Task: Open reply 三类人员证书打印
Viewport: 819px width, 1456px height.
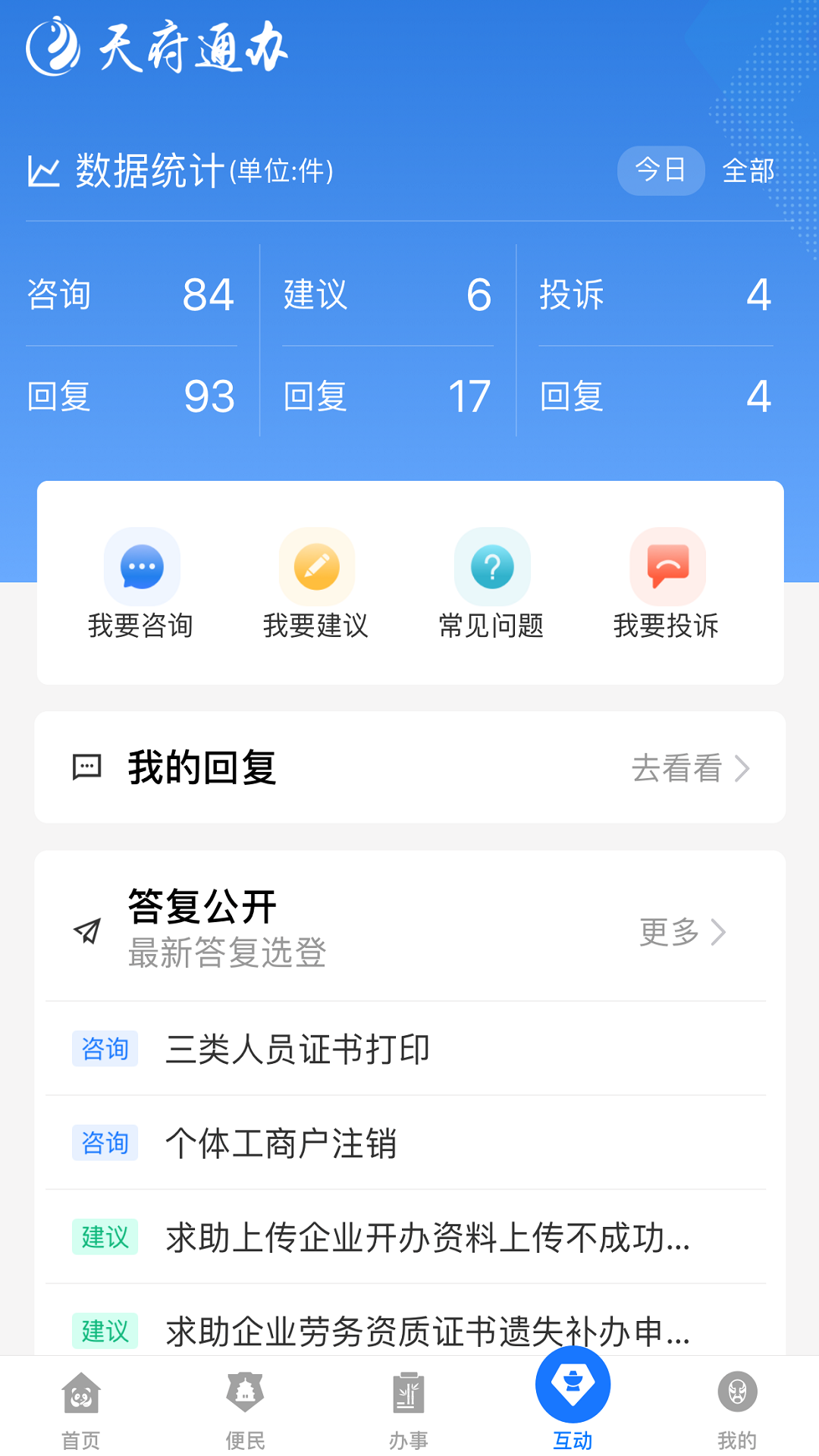Action: (297, 1050)
